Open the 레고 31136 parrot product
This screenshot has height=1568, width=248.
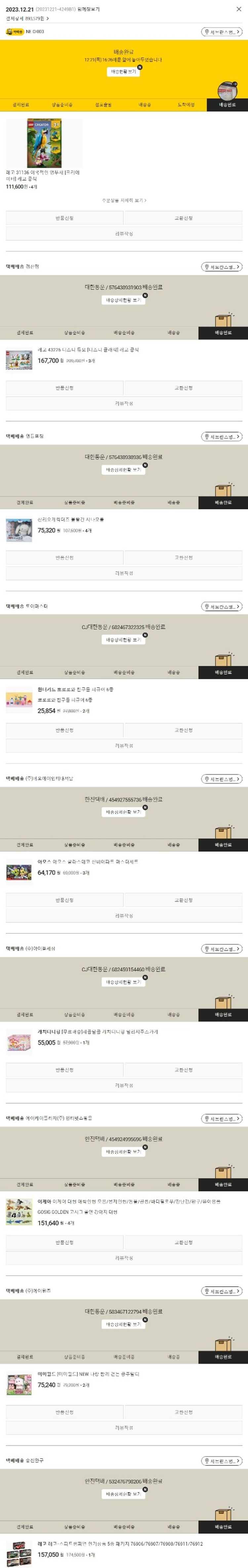pyautogui.click(x=45, y=144)
